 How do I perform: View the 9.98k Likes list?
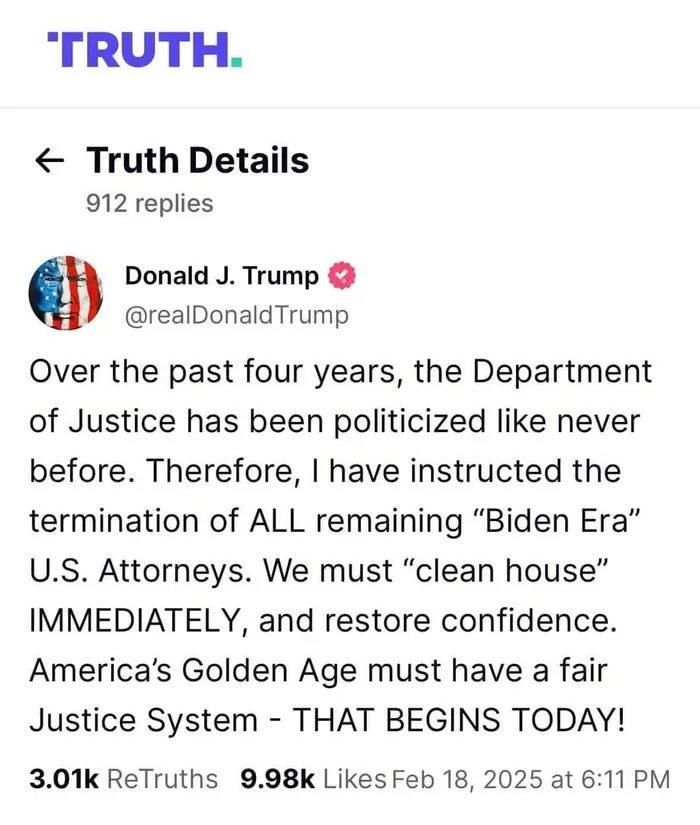click(x=312, y=779)
